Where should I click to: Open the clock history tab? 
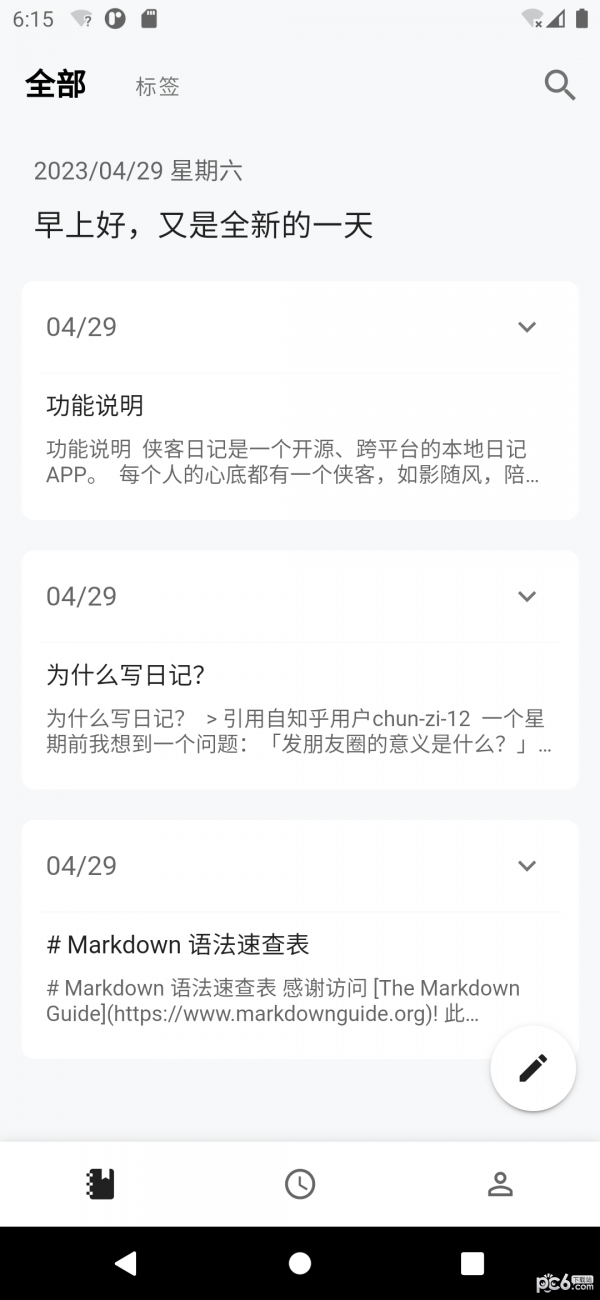click(x=300, y=1184)
